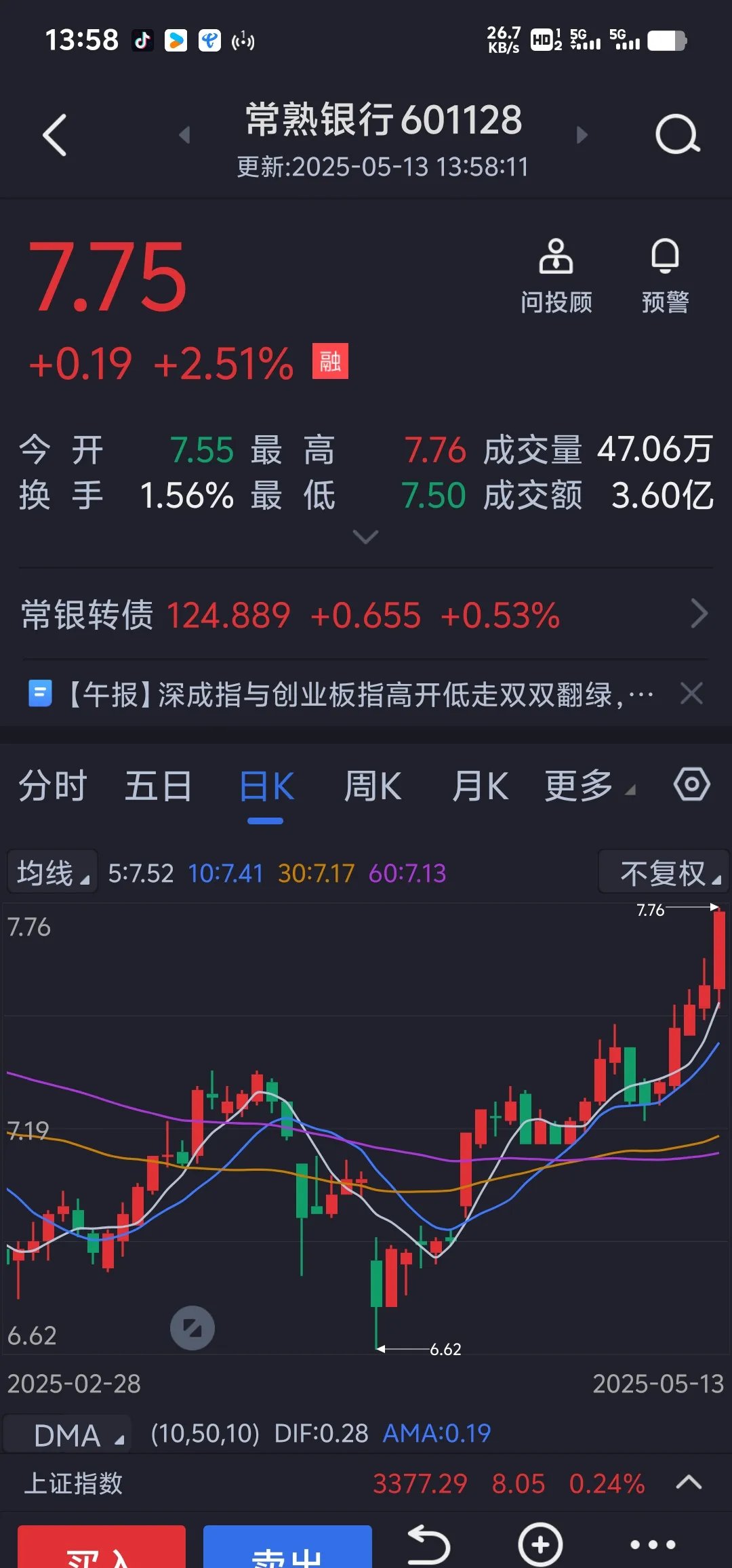Tap the back arrow to exit stock page

[56, 135]
